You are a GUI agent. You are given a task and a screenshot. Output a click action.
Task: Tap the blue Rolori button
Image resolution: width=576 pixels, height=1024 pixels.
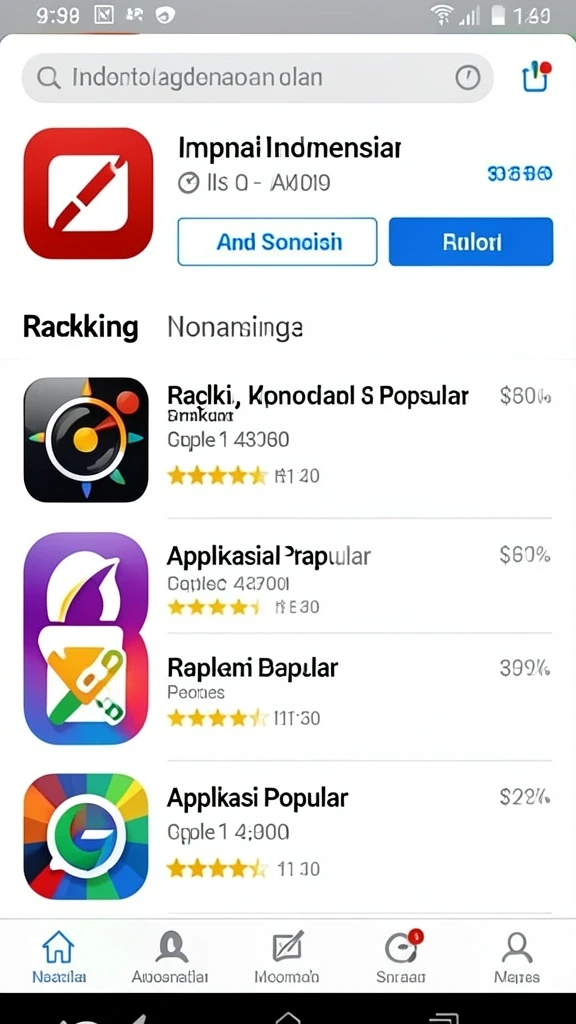coord(471,242)
